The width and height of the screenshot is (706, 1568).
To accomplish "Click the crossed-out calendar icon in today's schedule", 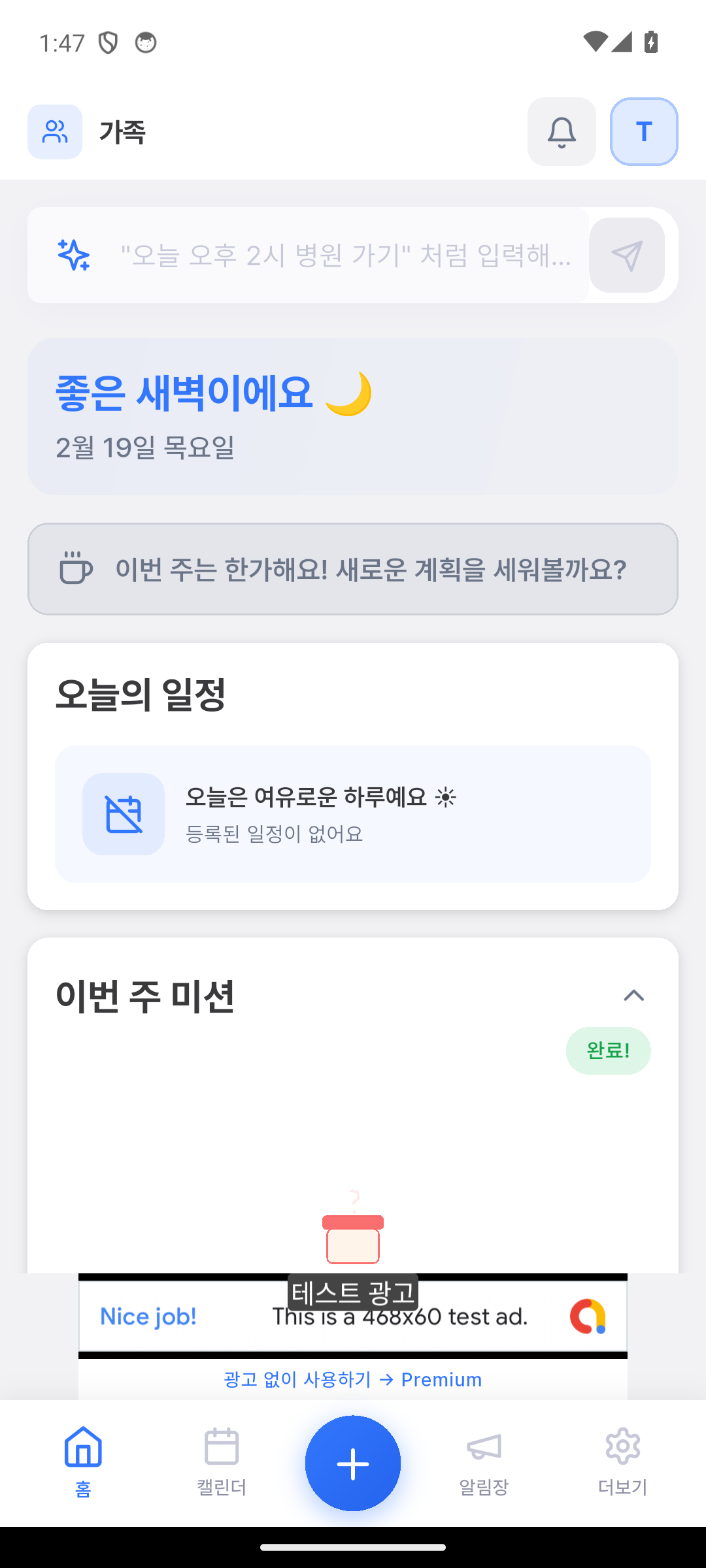I will 123,812.
